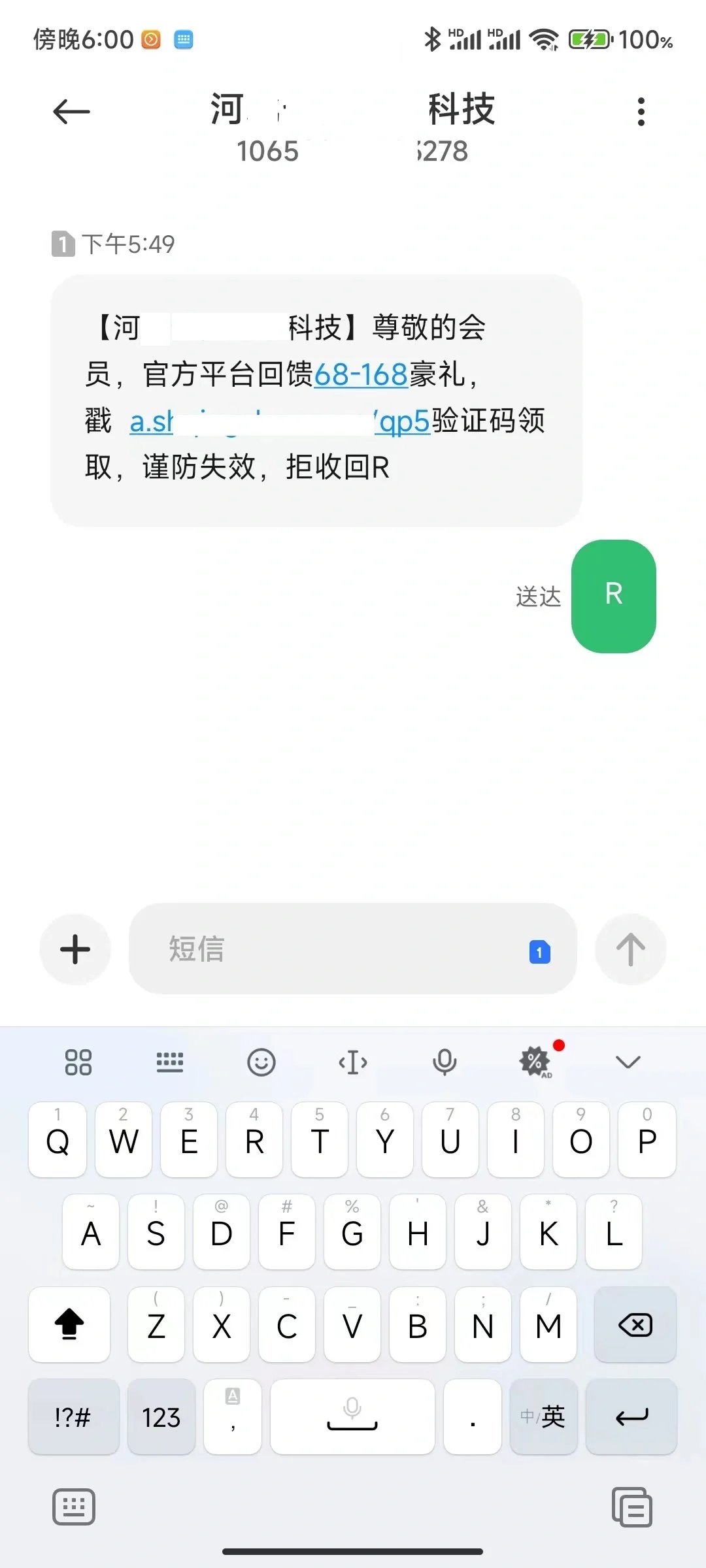Screen dimensions: 706x1568
Task: Switch the SIM card selector in input
Action: tap(539, 952)
